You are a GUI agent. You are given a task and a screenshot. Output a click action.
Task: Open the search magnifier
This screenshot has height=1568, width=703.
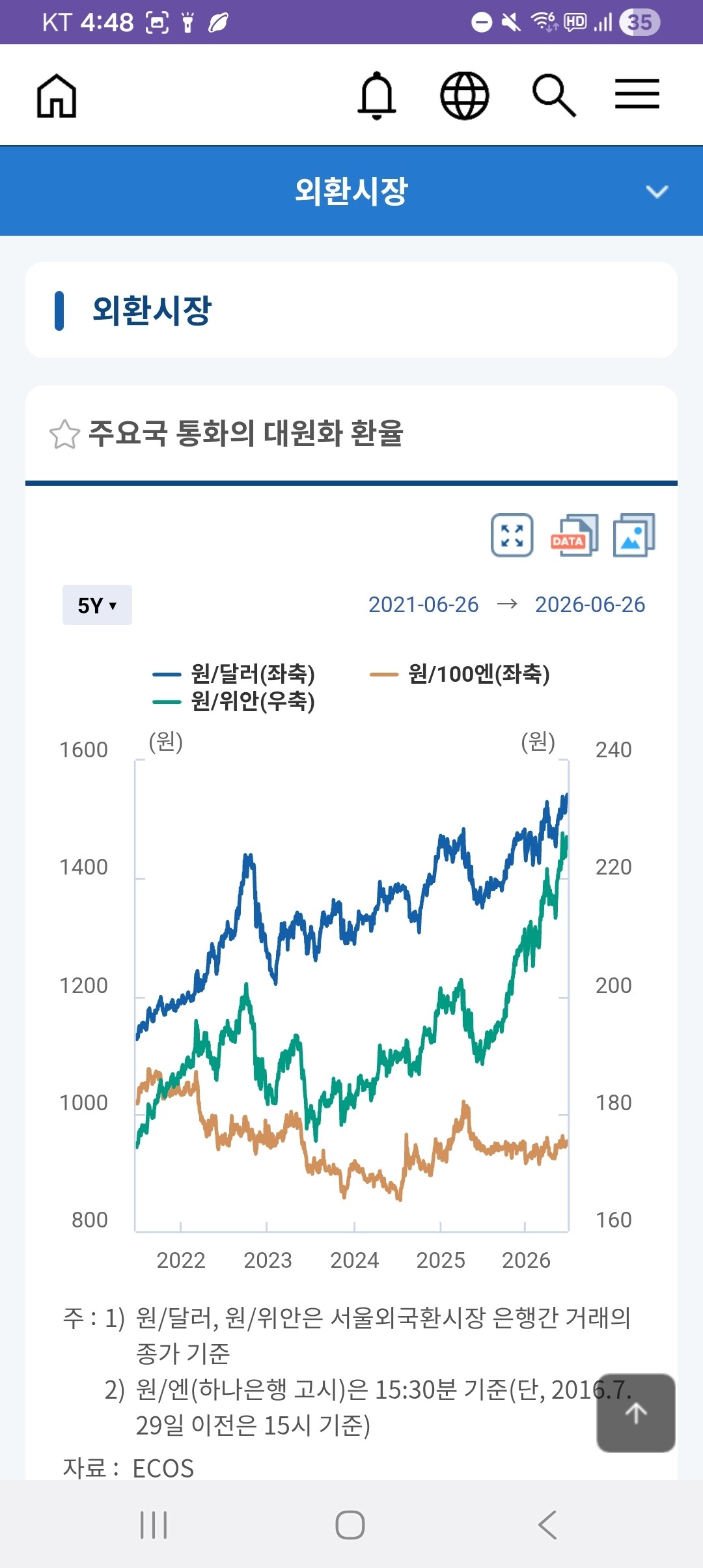(554, 96)
